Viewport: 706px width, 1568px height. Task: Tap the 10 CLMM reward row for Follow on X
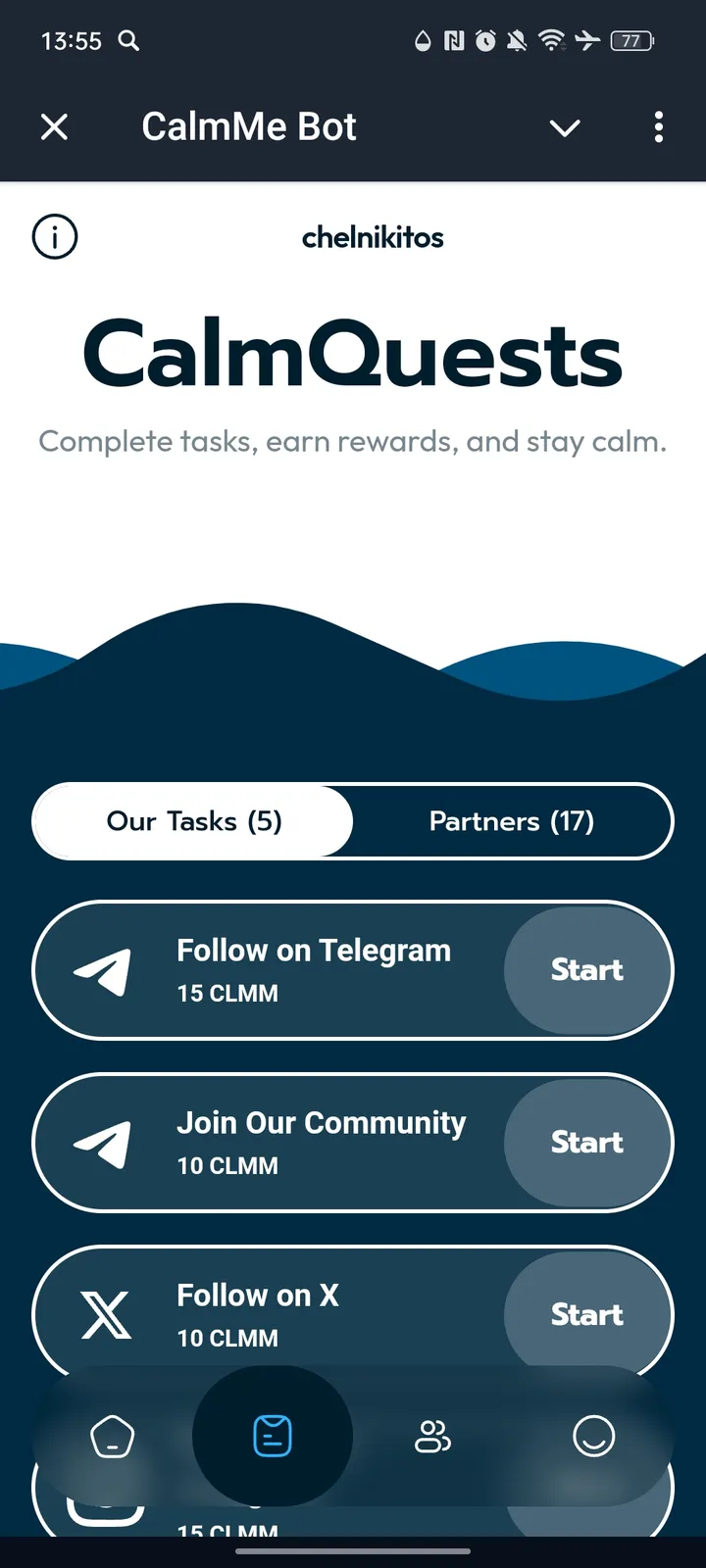point(227,1338)
